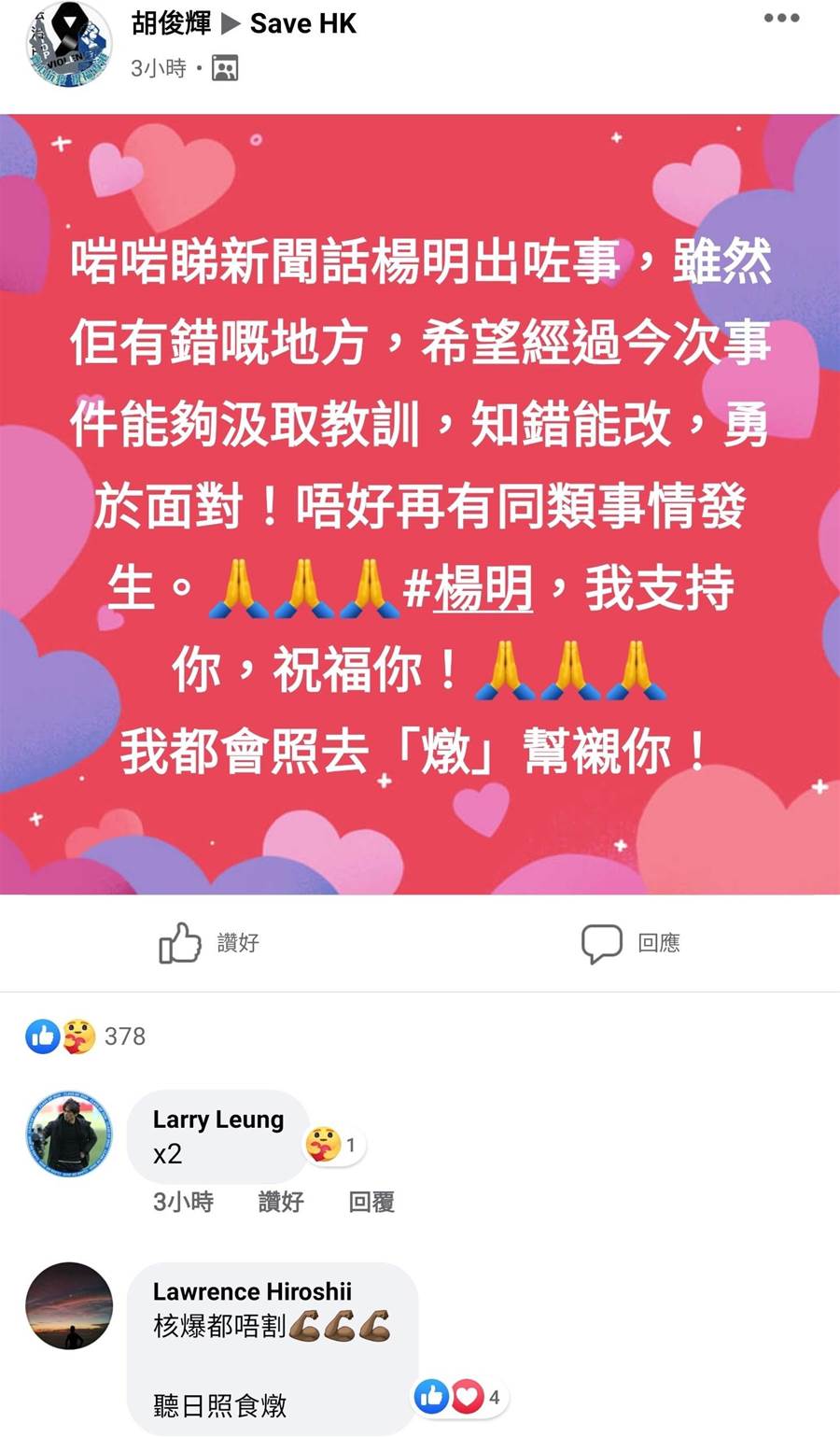
Task: Like Larry Leung's comment
Action: pyautogui.click(x=281, y=1202)
